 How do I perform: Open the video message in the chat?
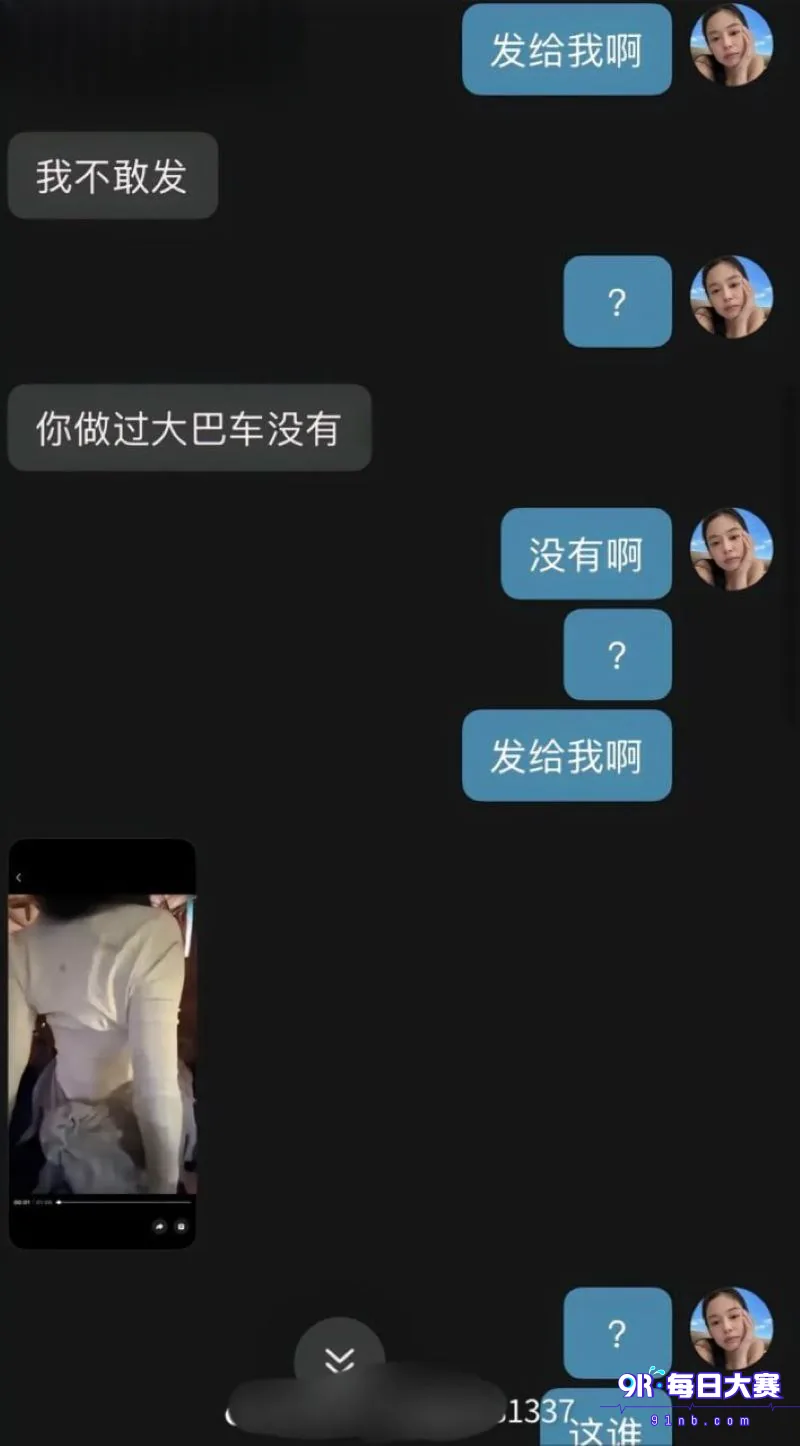pyautogui.click(x=102, y=1043)
